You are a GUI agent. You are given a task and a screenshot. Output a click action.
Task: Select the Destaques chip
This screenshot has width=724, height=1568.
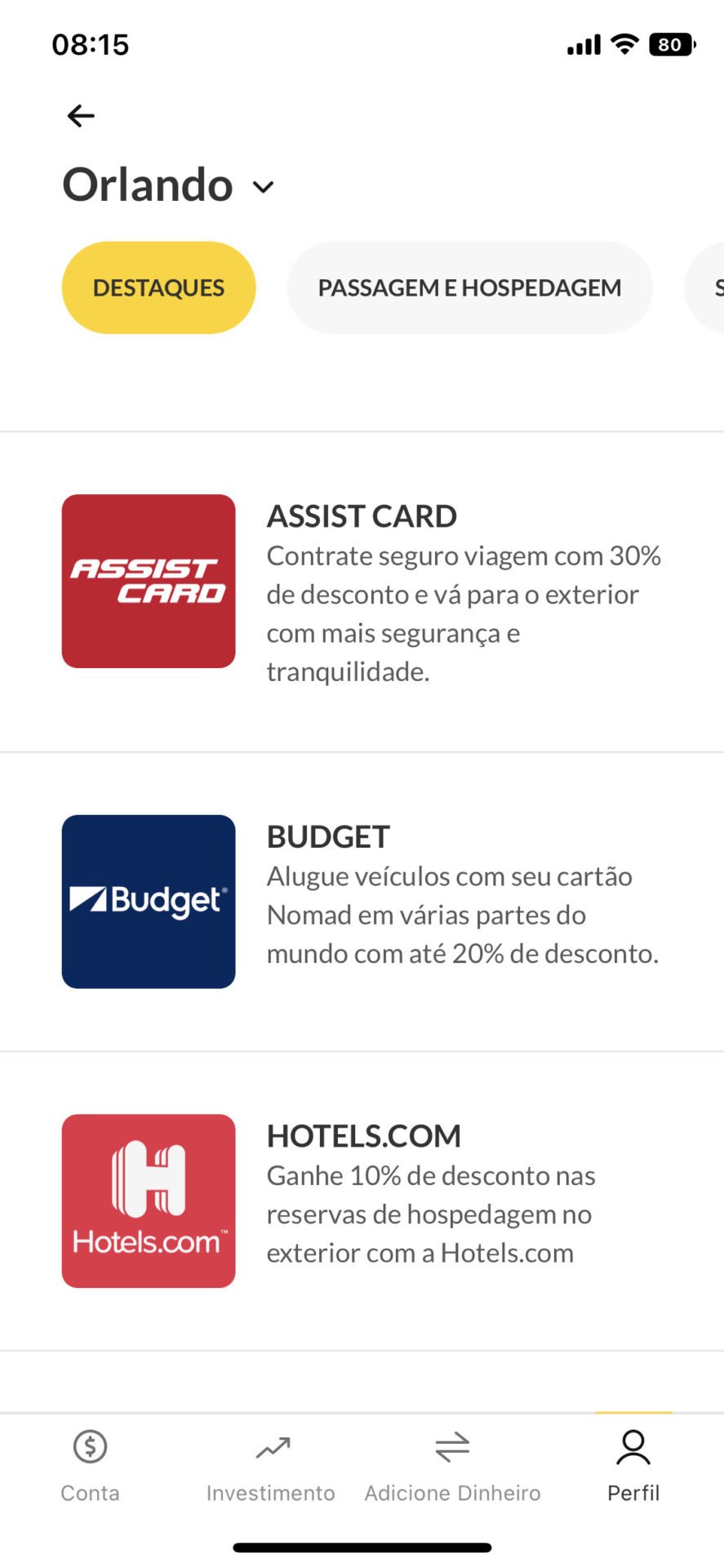(159, 287)
